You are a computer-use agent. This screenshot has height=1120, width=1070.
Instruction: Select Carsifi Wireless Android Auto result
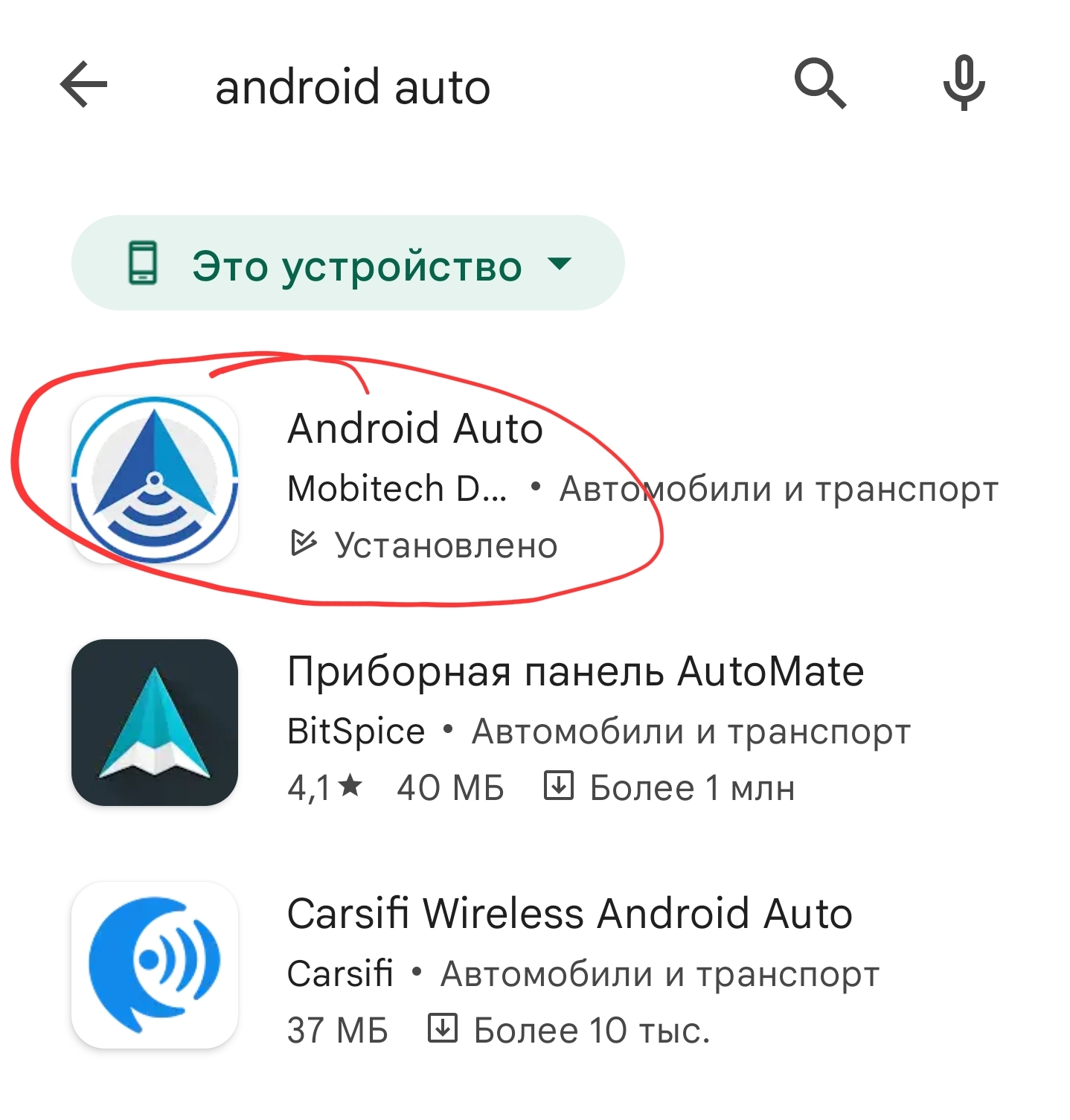tap(568, 915)
